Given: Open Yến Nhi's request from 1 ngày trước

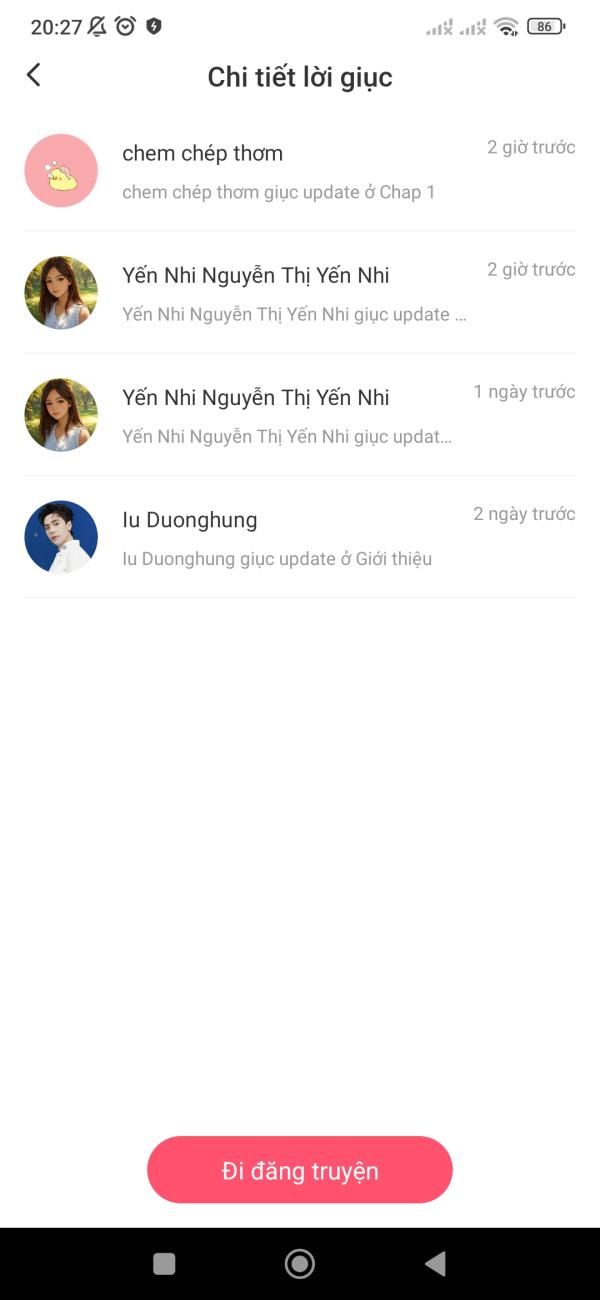Looking at the screenshot, I should [x=300, y=415].
